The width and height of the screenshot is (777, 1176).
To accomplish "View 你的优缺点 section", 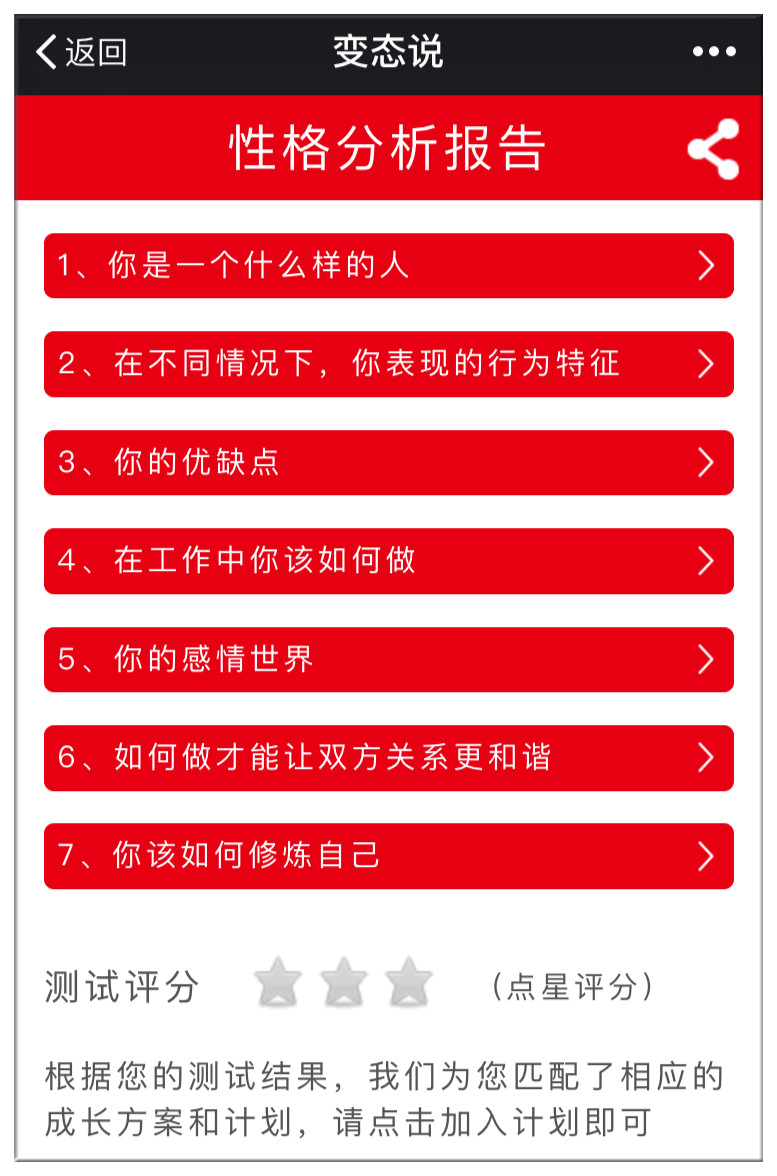I will pyautogui.click(x=388, y=462).
